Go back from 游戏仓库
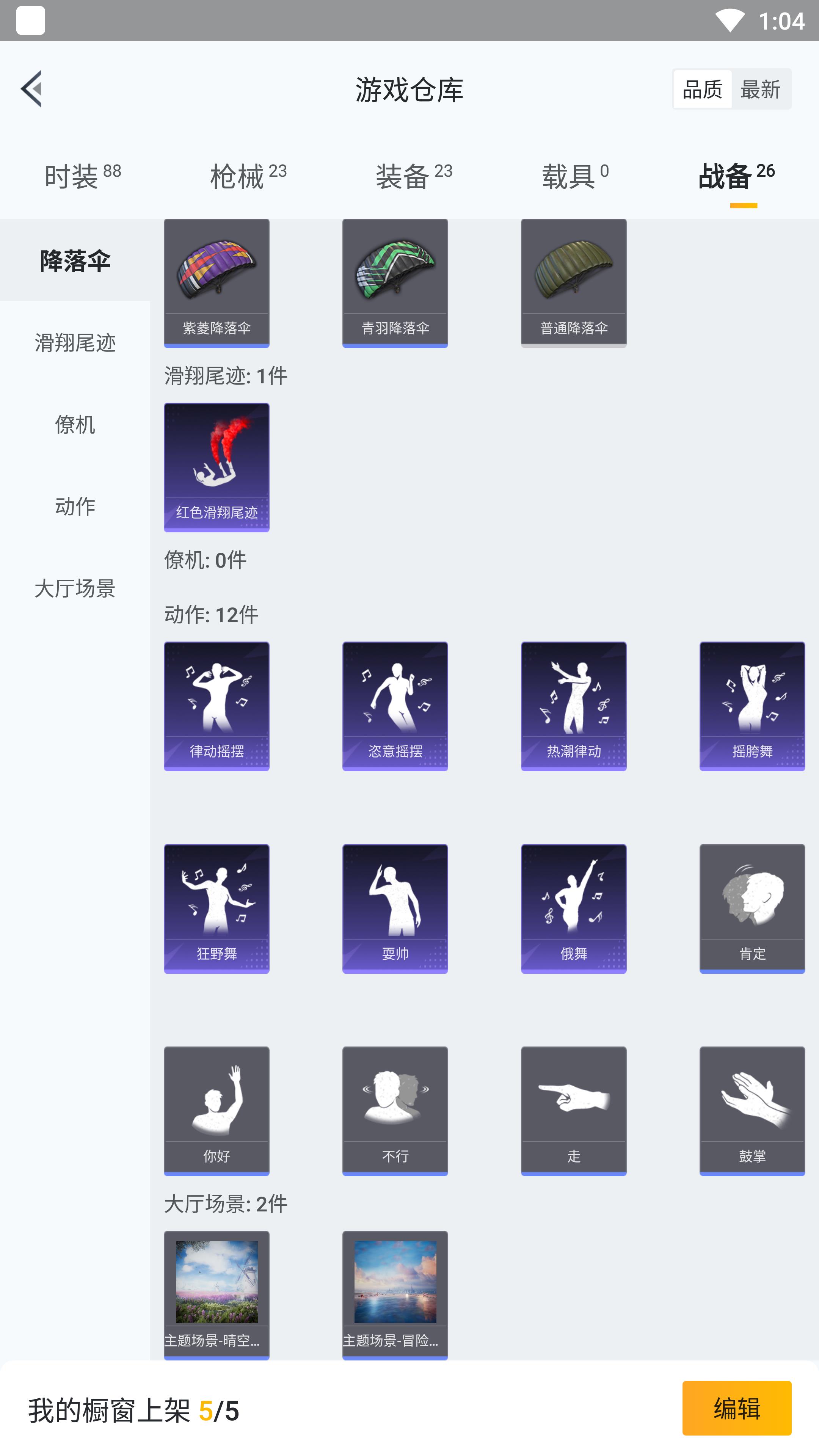 [31, 89]
